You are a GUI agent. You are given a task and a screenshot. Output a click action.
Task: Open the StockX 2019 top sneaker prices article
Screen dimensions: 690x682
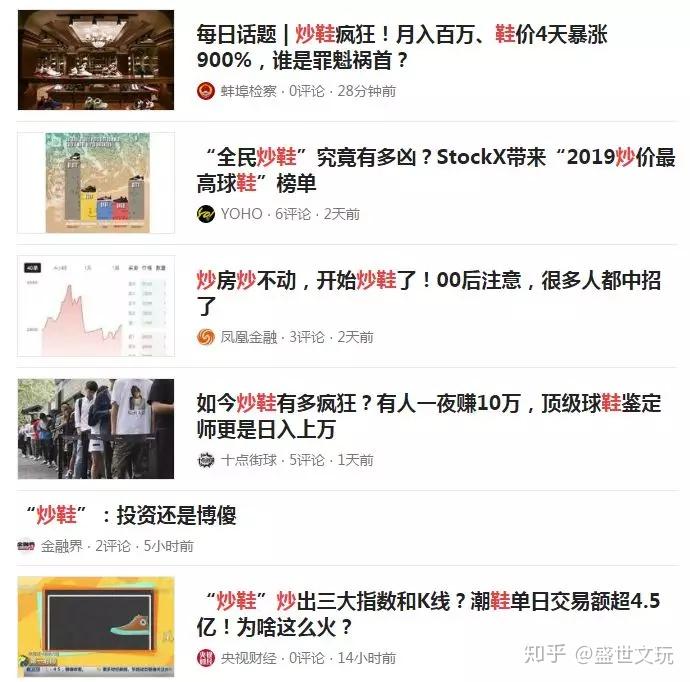tap(435, 169)
